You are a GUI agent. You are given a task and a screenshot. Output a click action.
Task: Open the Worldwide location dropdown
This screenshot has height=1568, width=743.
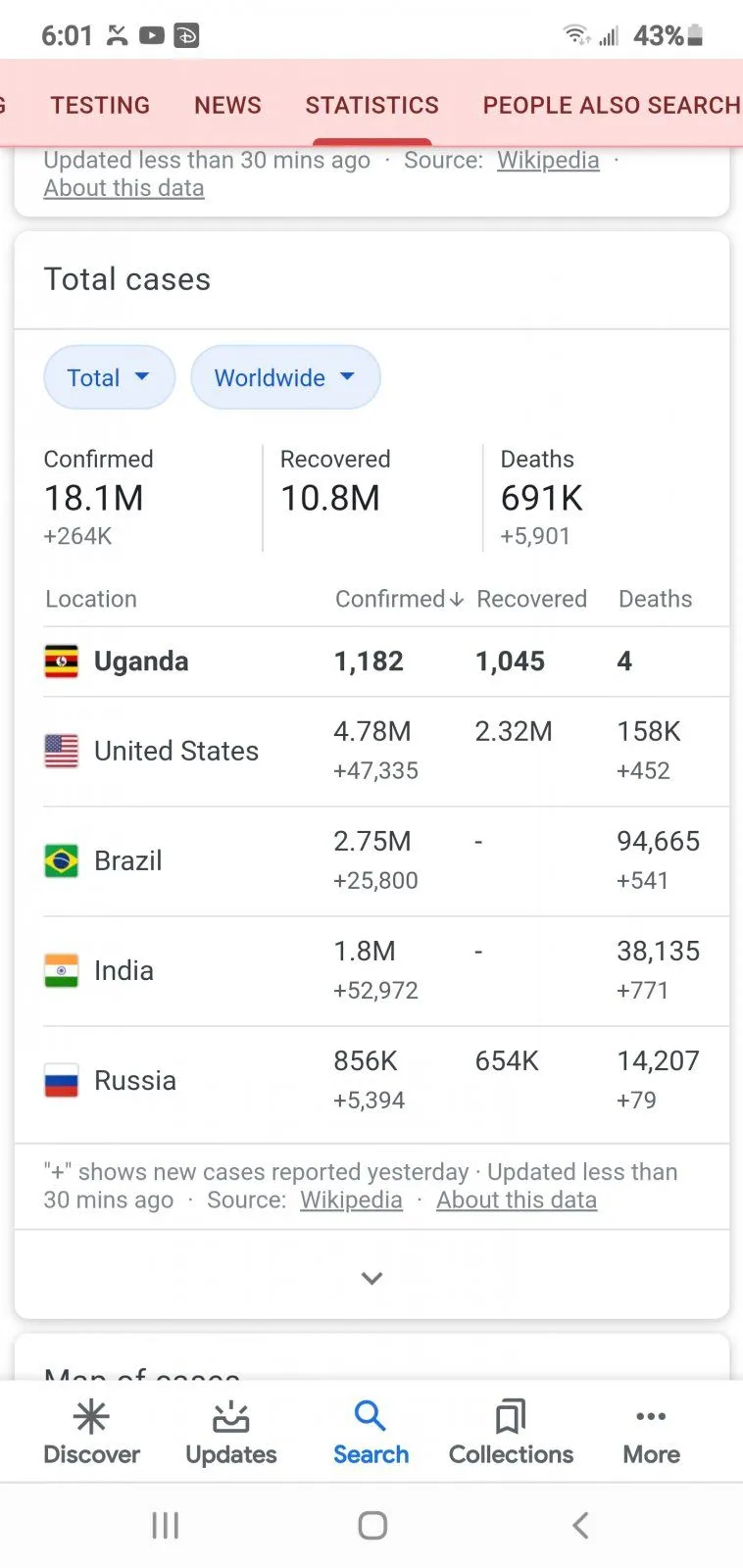284,377
